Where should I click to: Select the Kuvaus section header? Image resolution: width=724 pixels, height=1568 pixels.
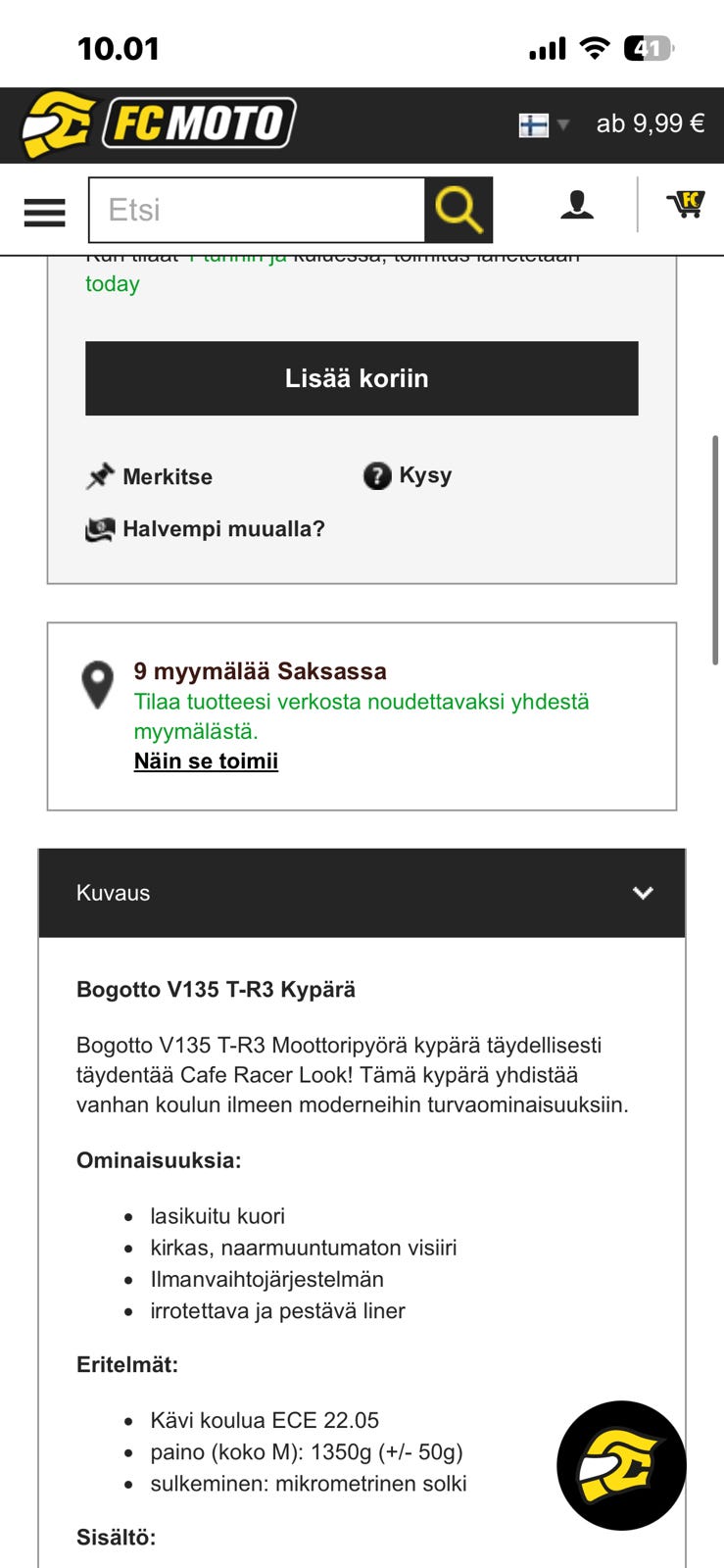click(x=112, y=892)
